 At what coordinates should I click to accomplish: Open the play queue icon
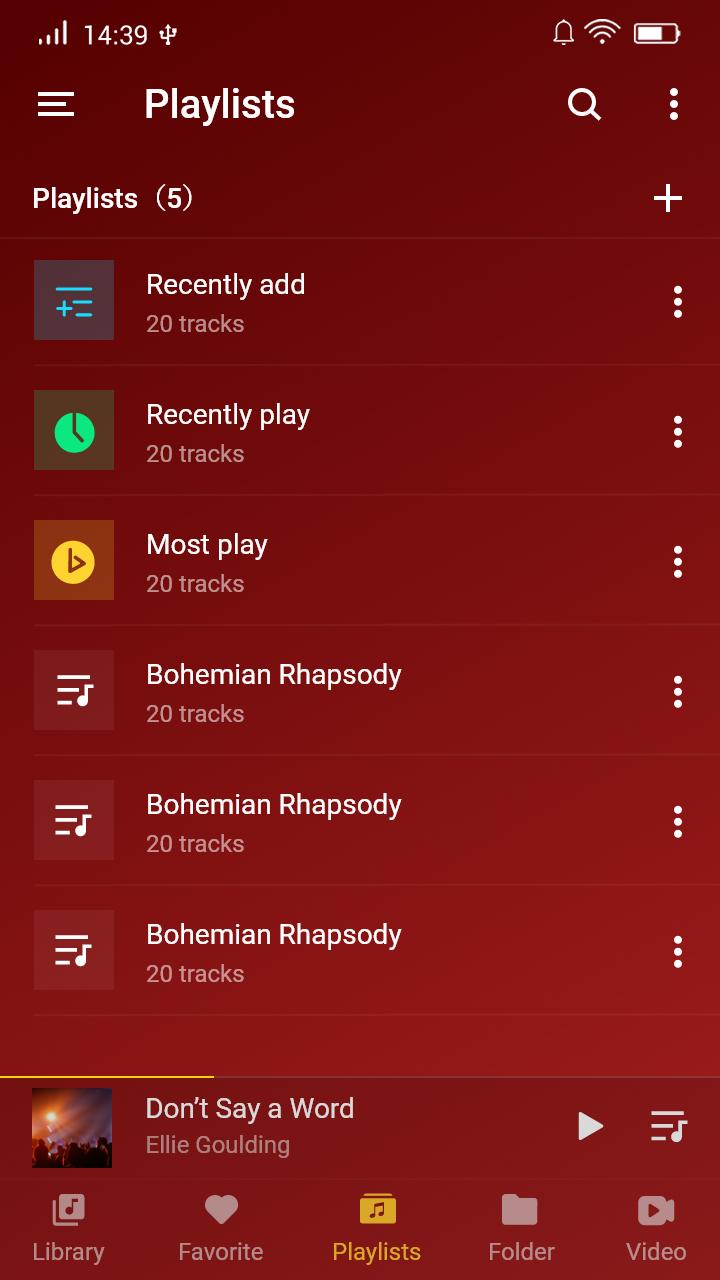pyautogui.click(x=668, y=1126)
